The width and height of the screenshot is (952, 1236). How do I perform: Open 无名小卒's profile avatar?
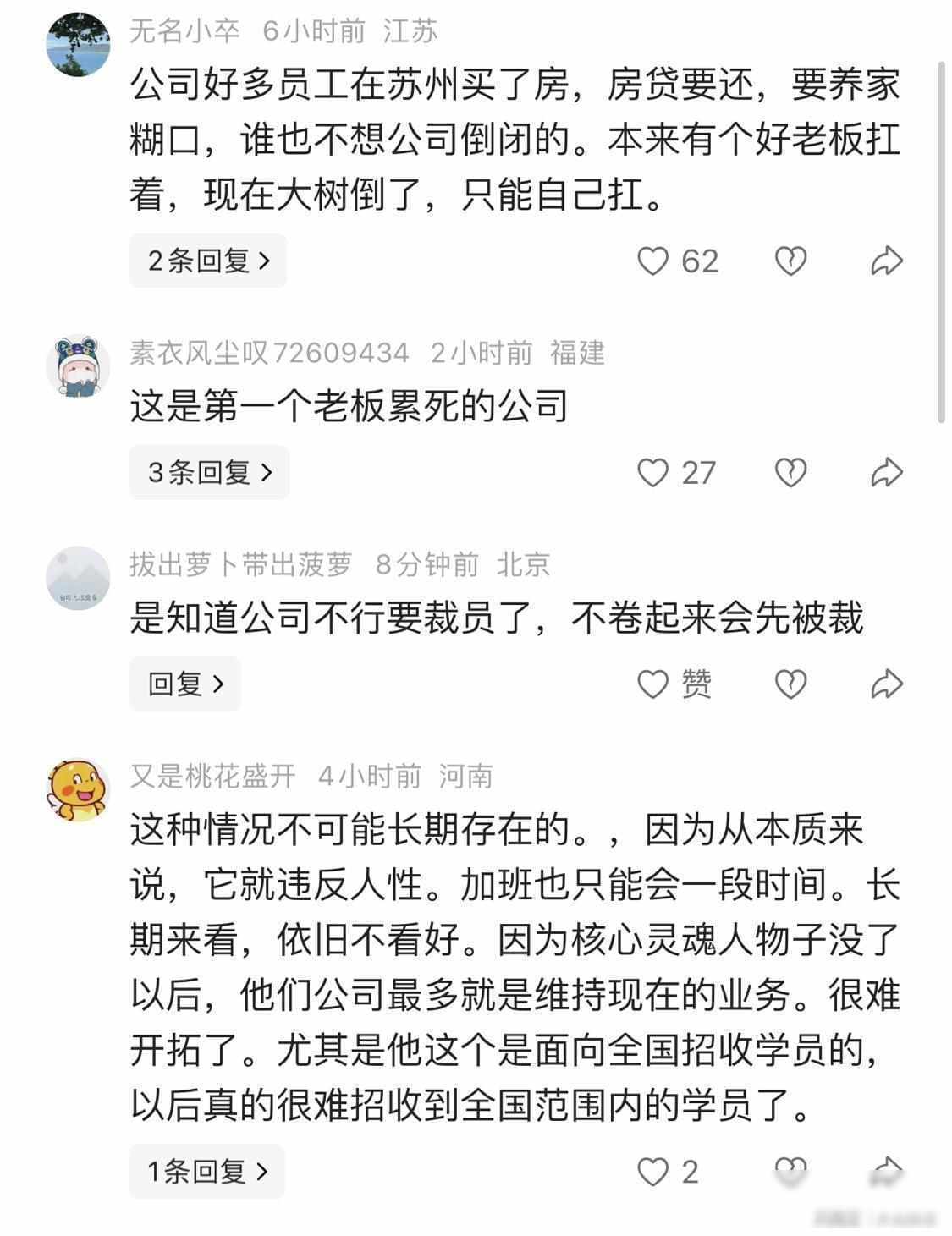point(78,44)
